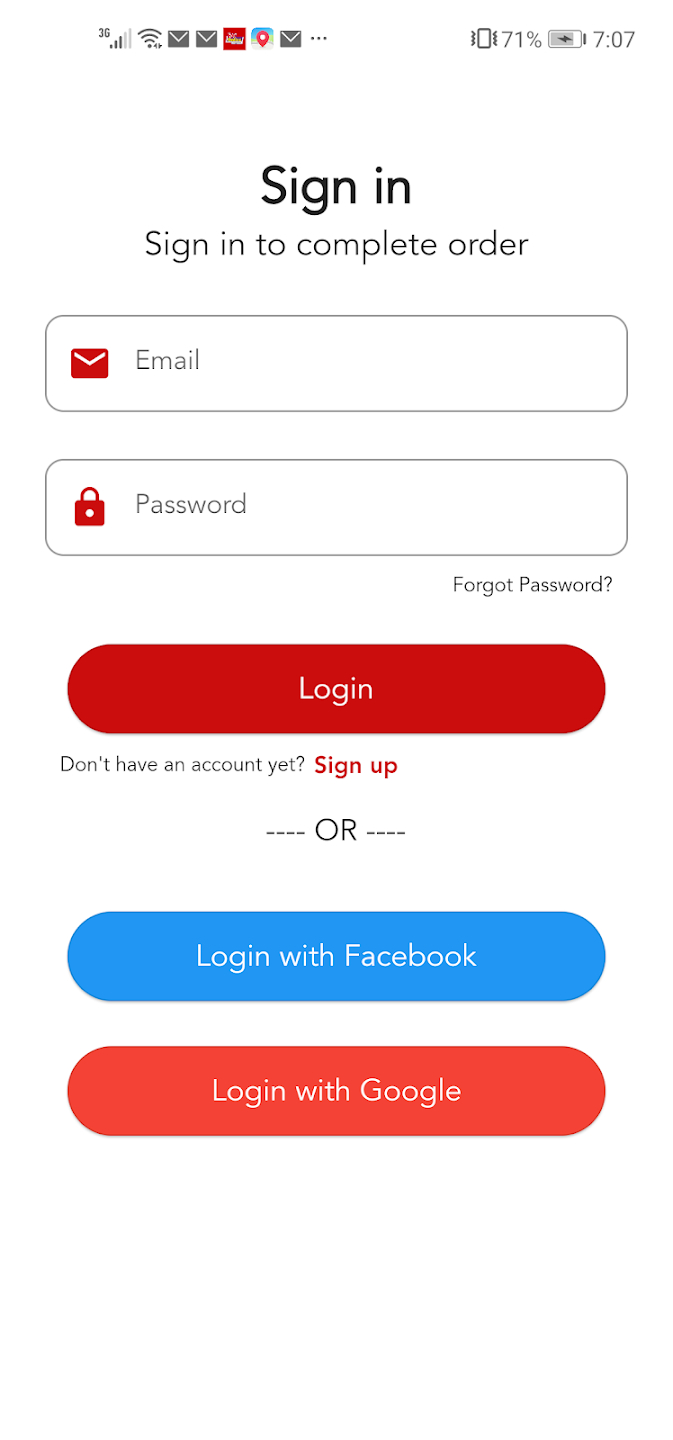
Task: Tap the red Login button
Action: [336, 689]
